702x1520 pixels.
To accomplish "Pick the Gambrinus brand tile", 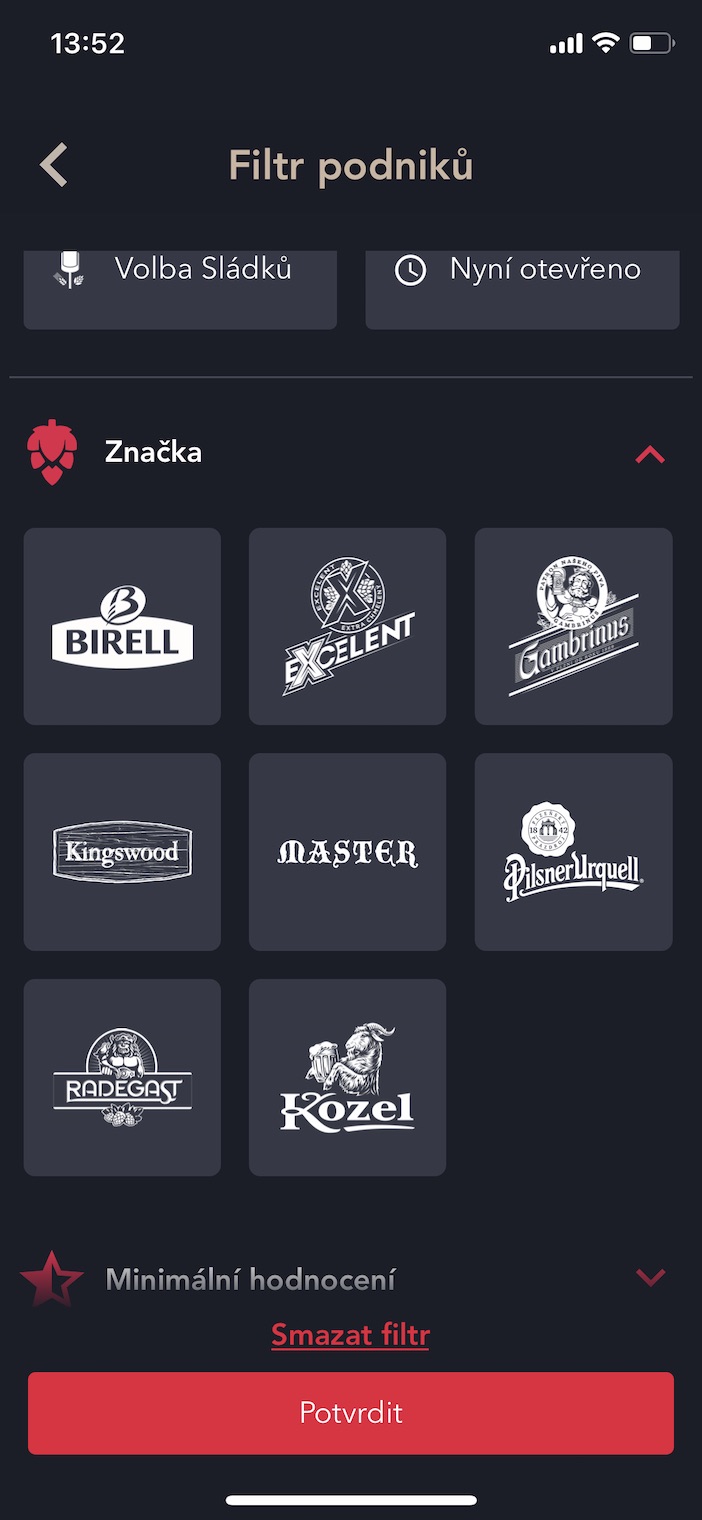I will click(x=573, y=626).
